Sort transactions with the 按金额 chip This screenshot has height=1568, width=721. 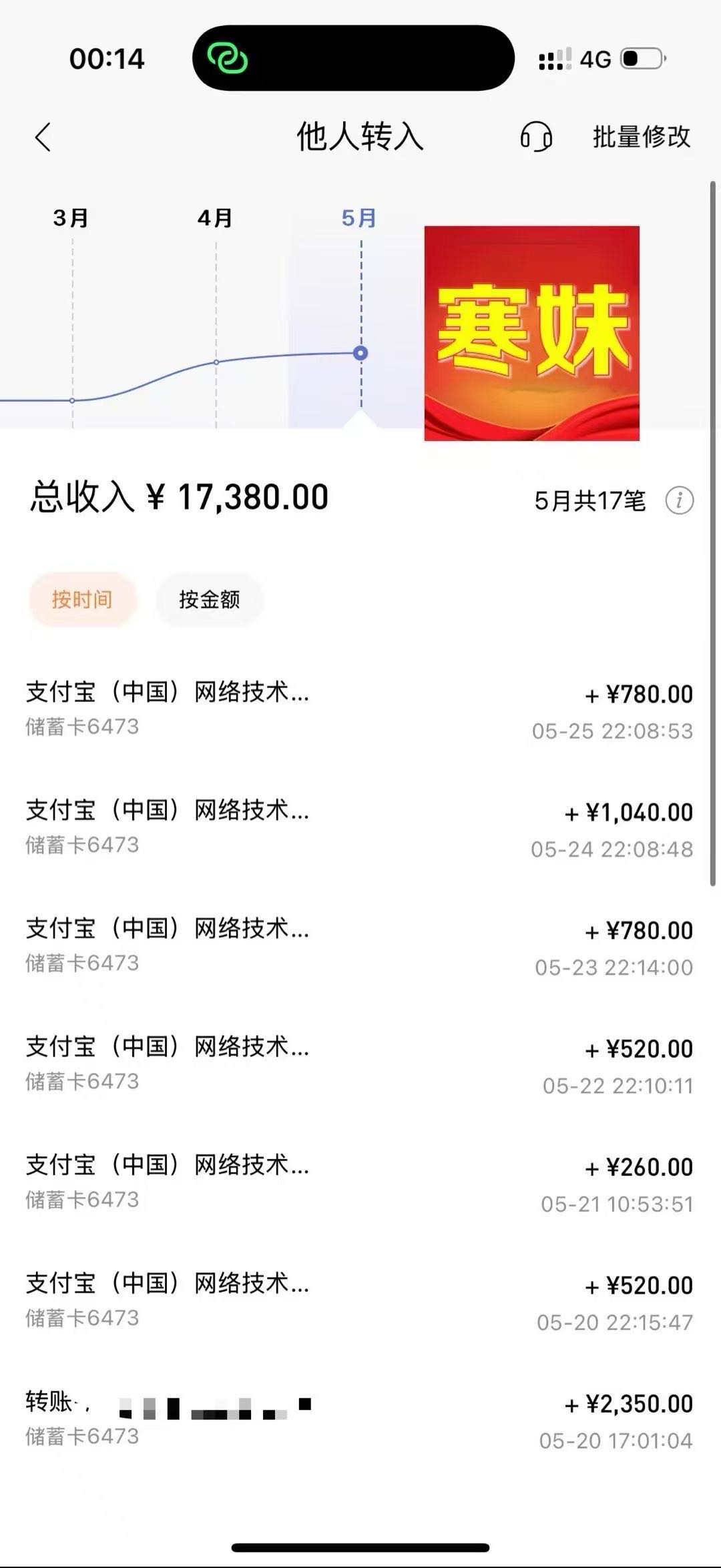(209, 599)
